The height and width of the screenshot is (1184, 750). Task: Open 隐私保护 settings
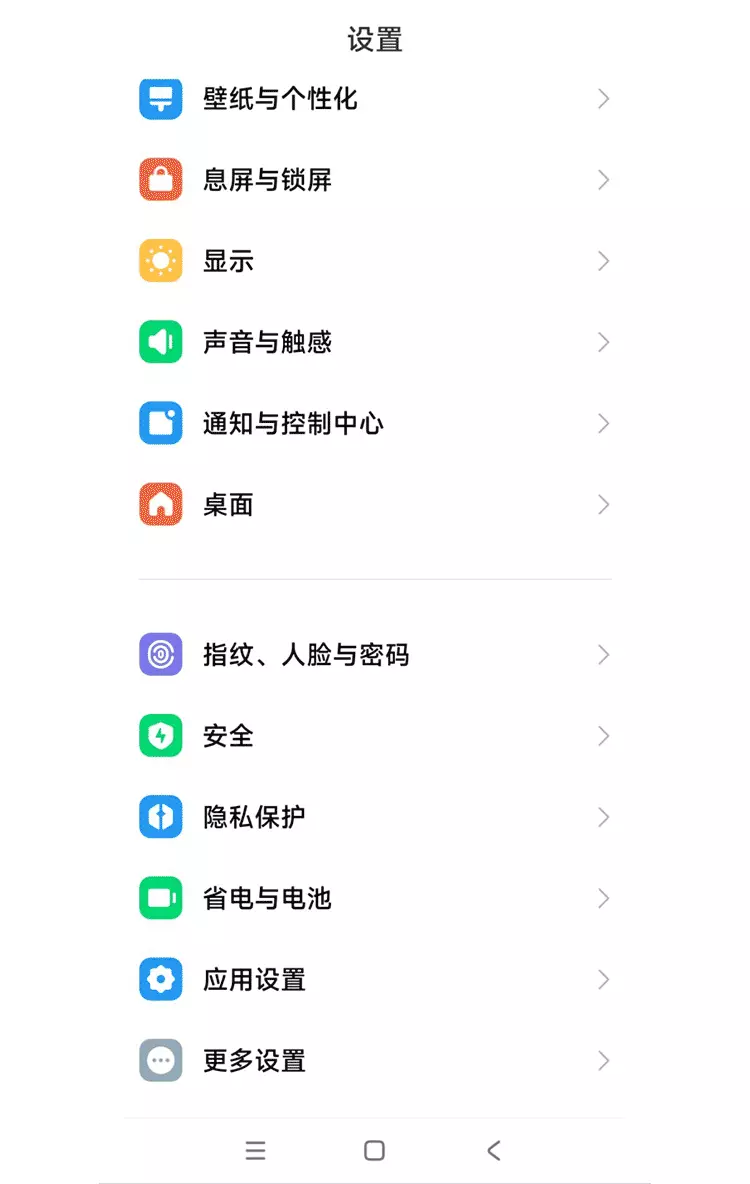375,817
